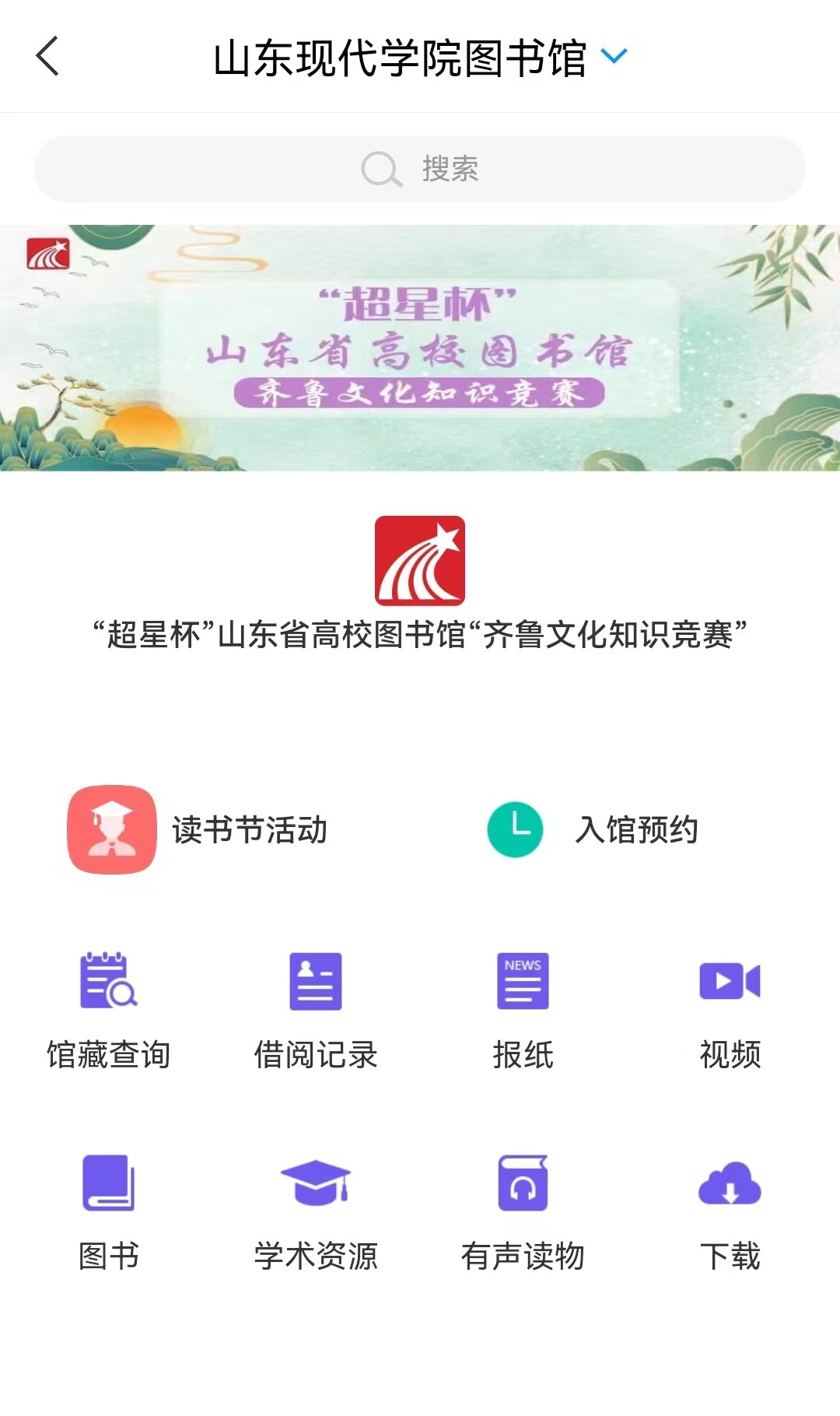This screenshot has height=1416, width=840.
Task: Open the 图书 books section
Action: coord(109,1212)
